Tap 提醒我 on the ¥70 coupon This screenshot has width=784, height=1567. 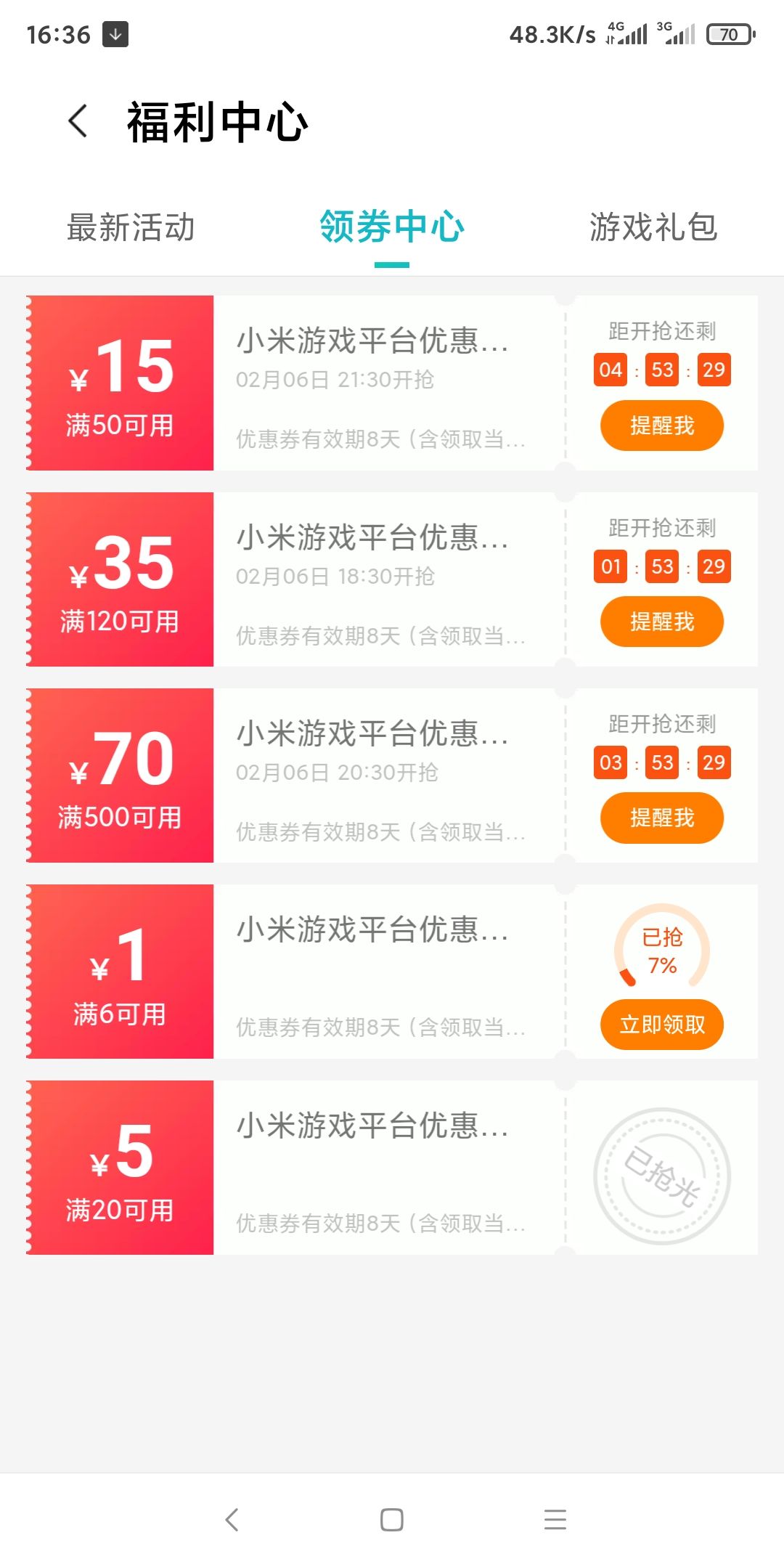tap(662, 818)
